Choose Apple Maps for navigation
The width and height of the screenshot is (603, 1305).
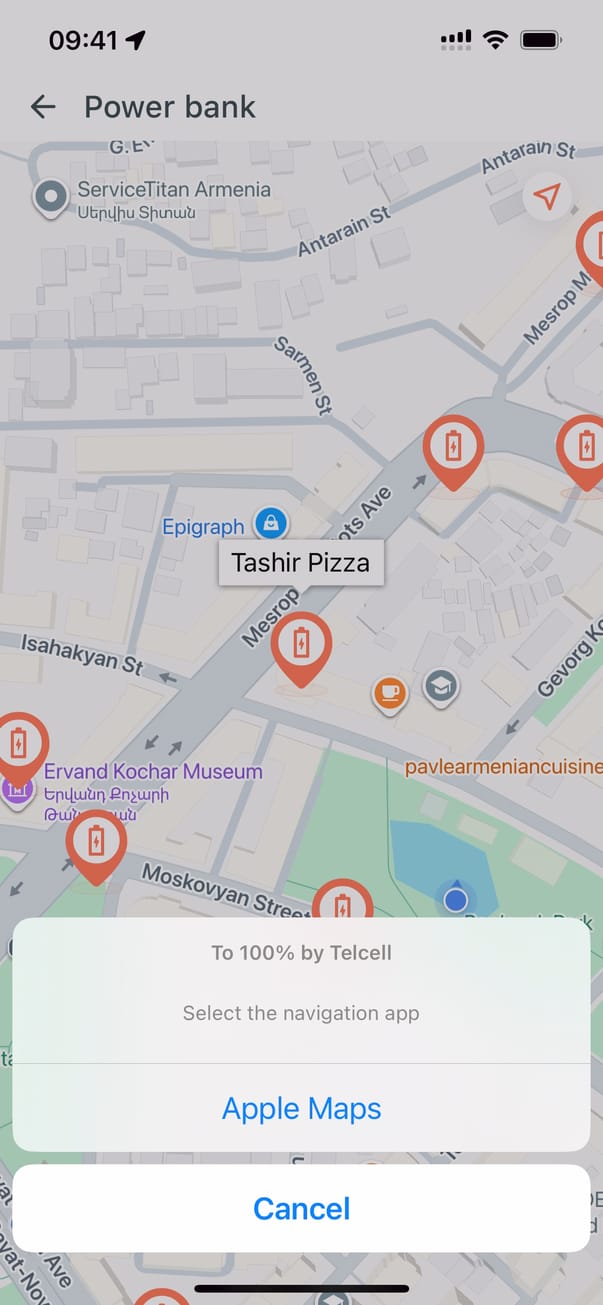coord(301,1108)
